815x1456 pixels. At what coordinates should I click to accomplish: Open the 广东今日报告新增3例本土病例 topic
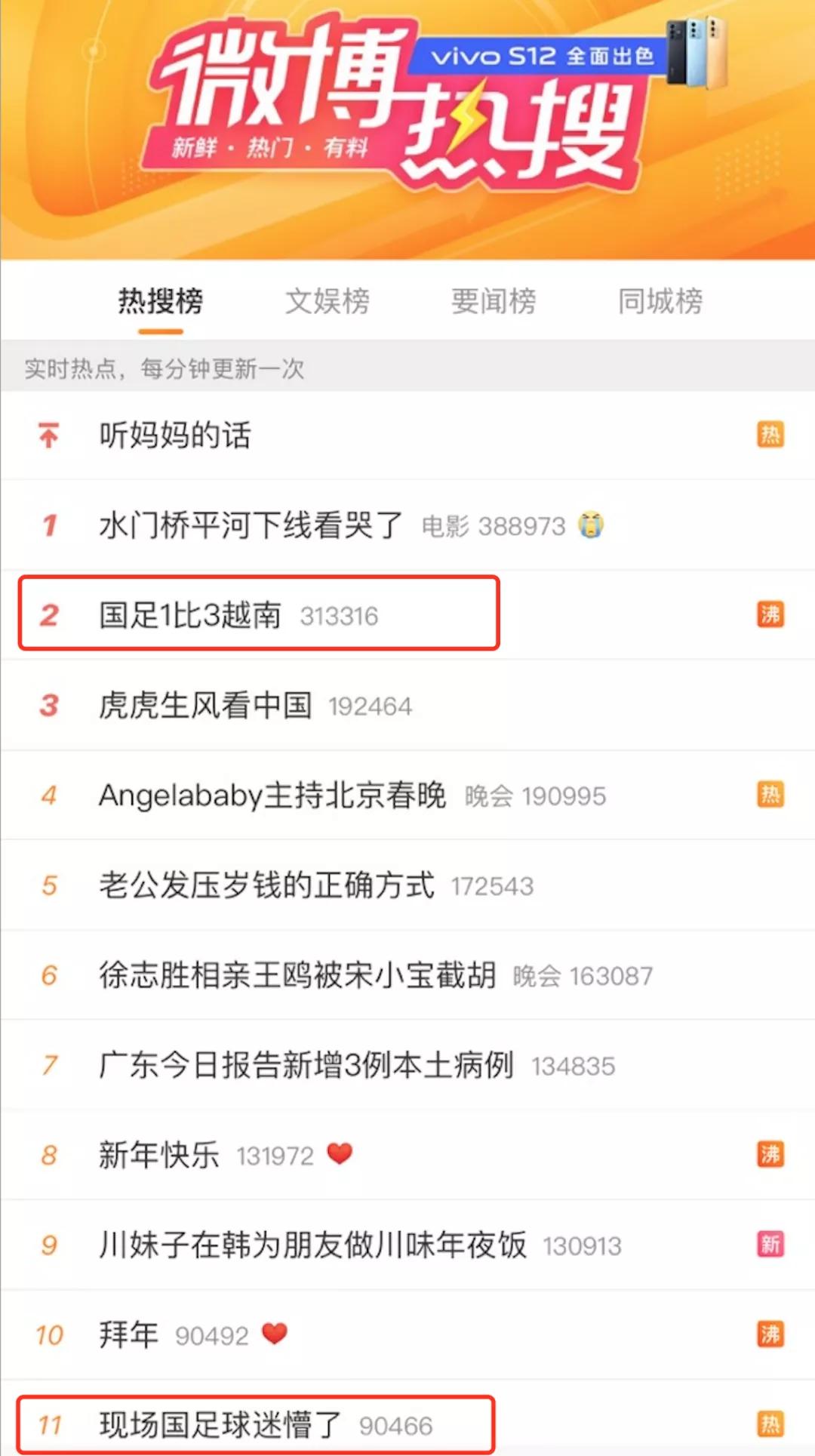tap(306, 1064)
